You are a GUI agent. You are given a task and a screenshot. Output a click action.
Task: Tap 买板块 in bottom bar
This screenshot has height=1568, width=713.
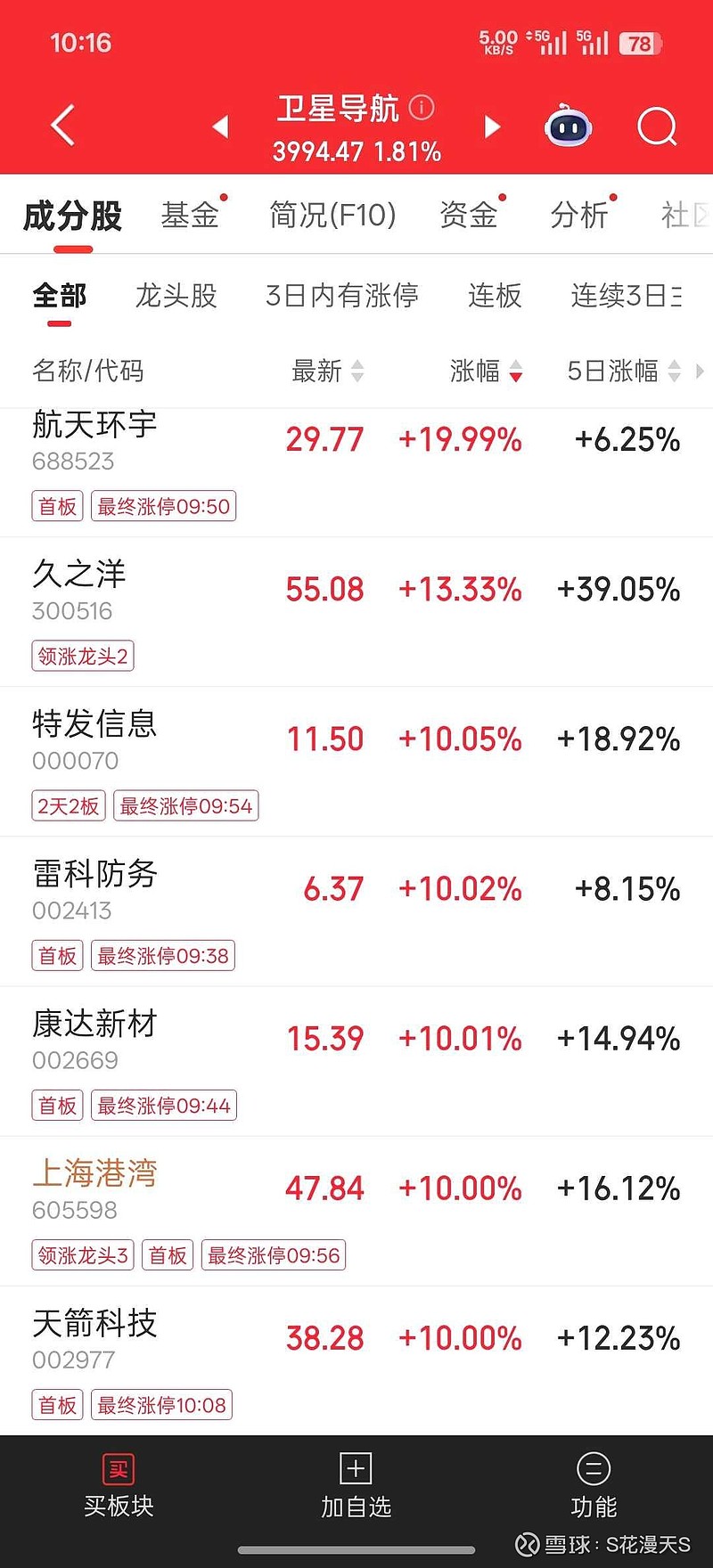pyautogui.click(x=119, y=1486)
